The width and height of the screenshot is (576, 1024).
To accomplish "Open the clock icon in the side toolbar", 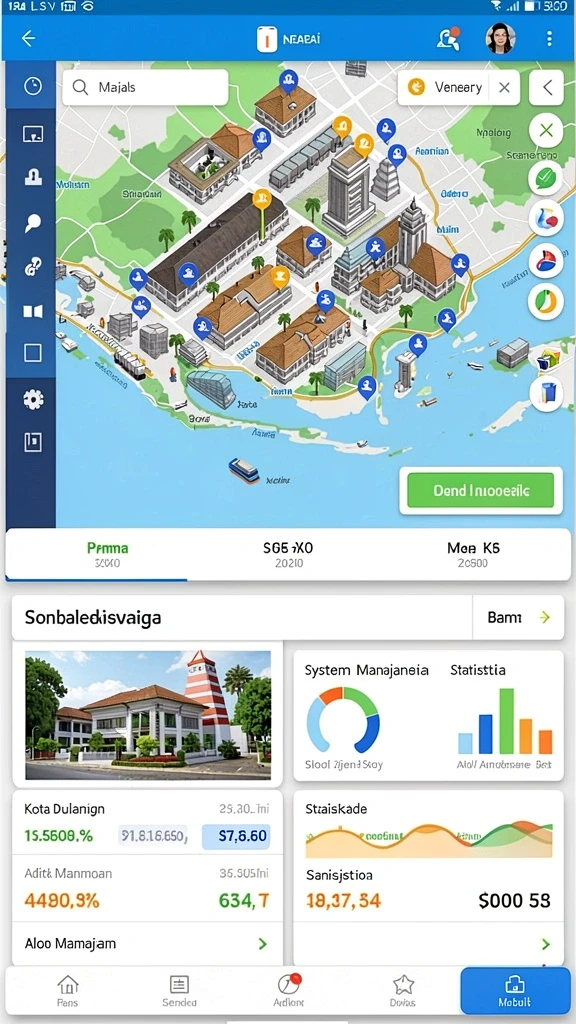I will [x=33, y=86].
